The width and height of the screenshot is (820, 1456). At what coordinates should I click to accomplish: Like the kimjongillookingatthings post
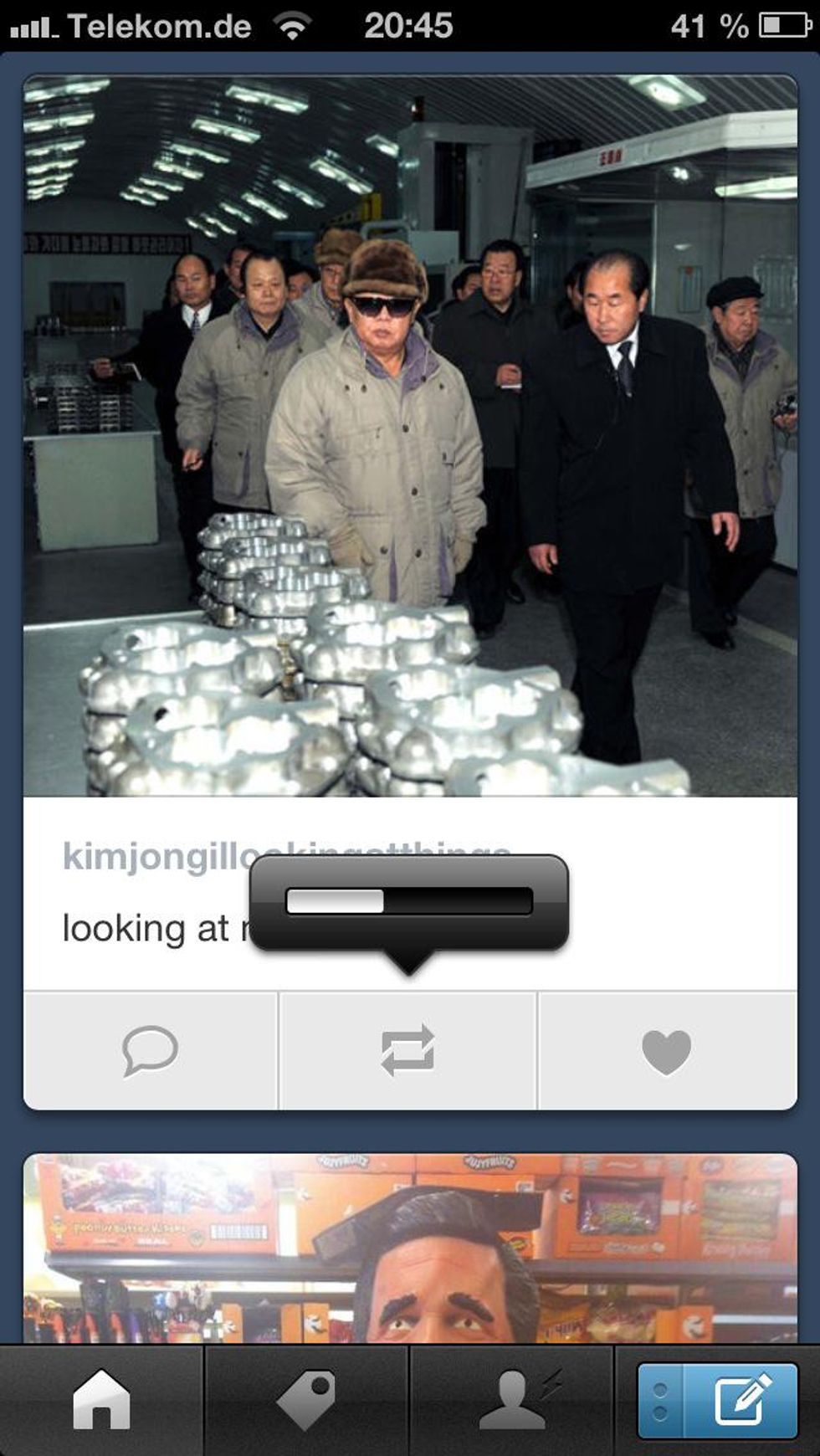coord(666,1050)
